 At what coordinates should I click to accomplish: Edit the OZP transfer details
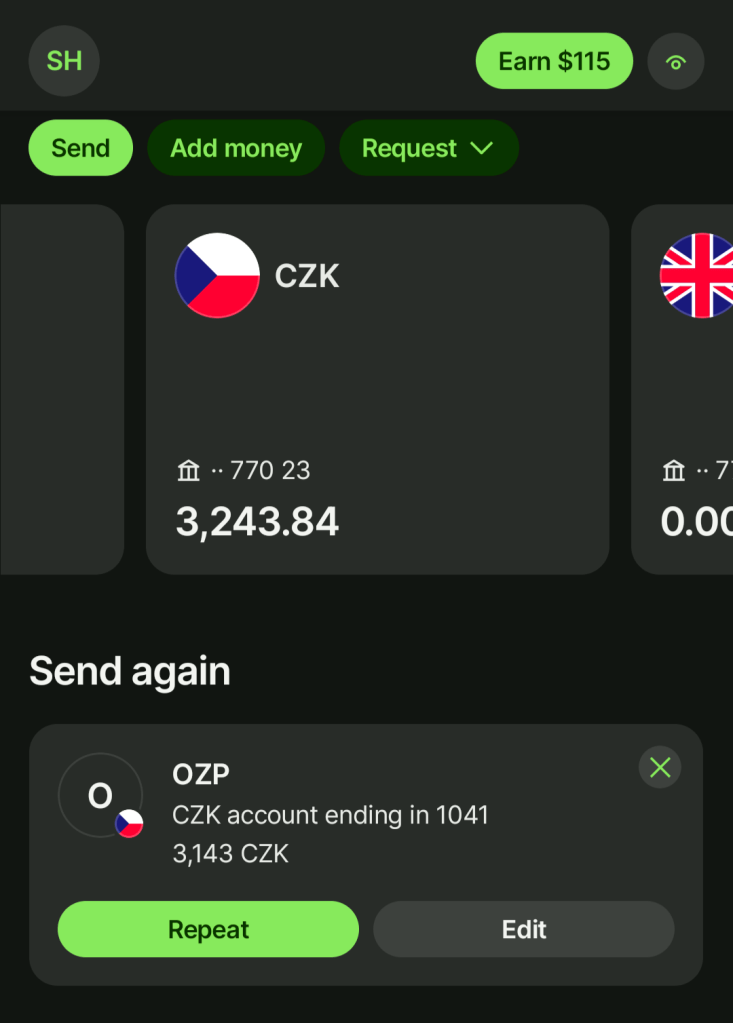pos(524,929)
